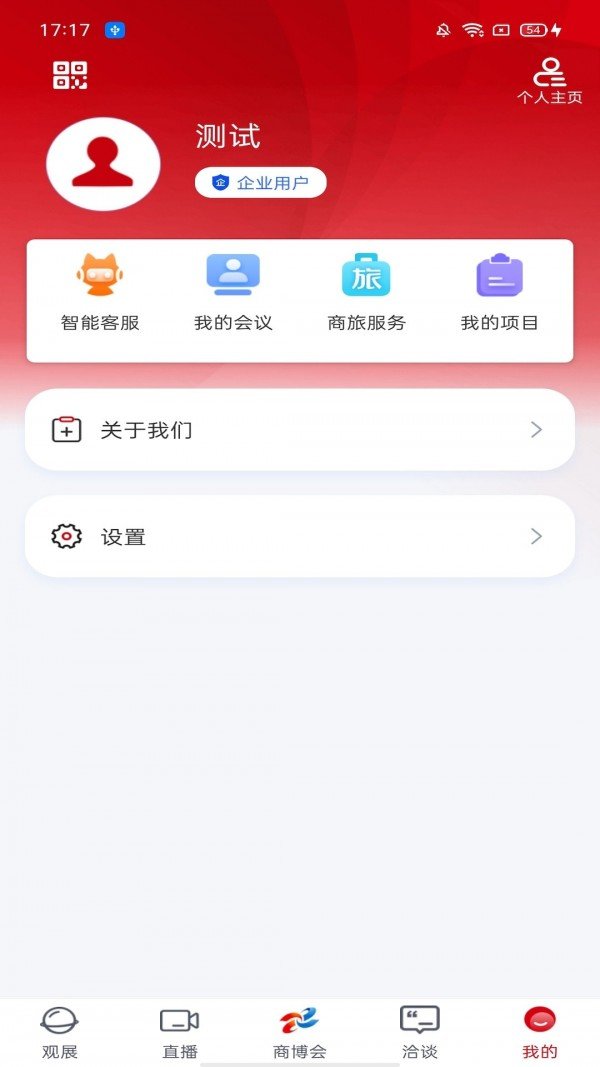Open the QR code scanner icon
The image size is (600, 1067).
[70, 75]
